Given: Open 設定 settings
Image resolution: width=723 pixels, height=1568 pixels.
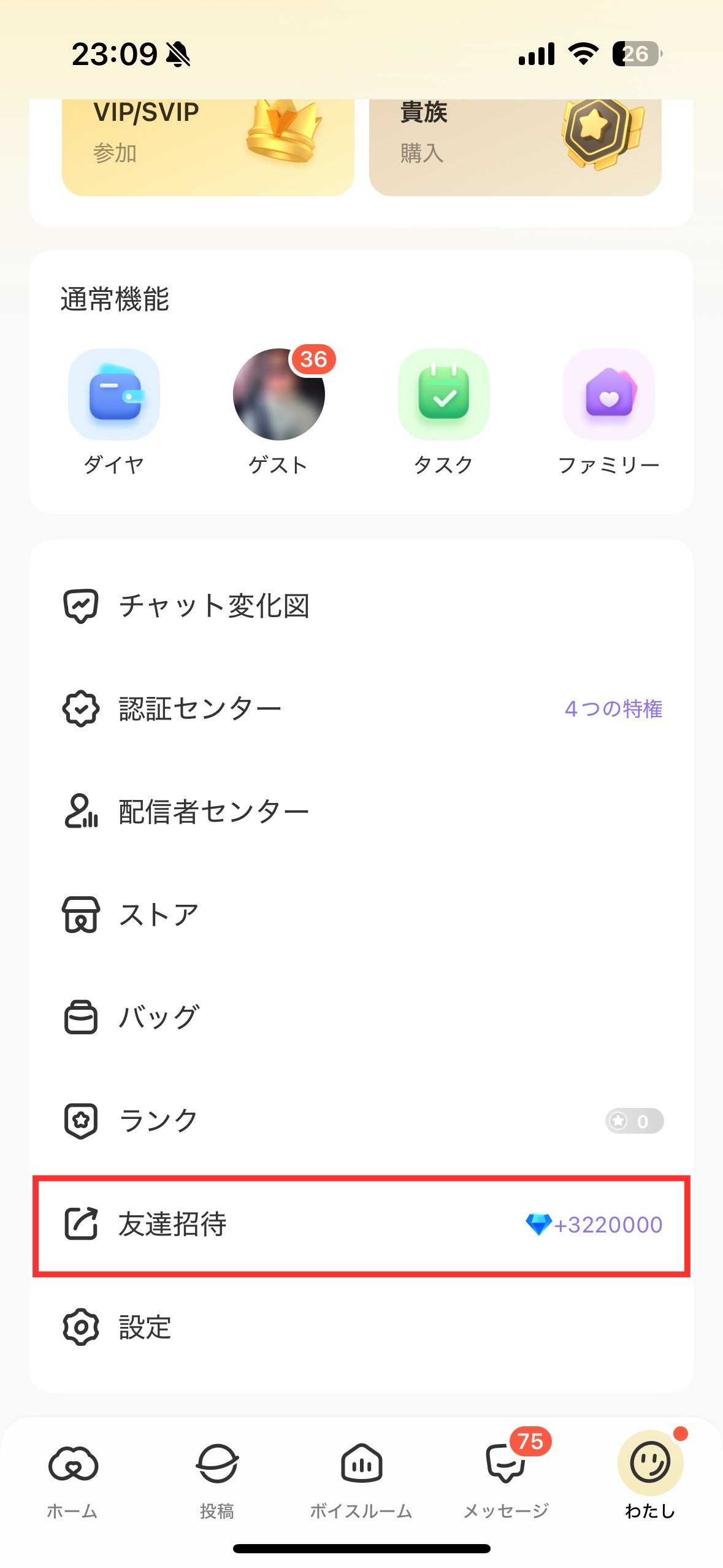Looking at the screenshot, I should click(361, 1327).
